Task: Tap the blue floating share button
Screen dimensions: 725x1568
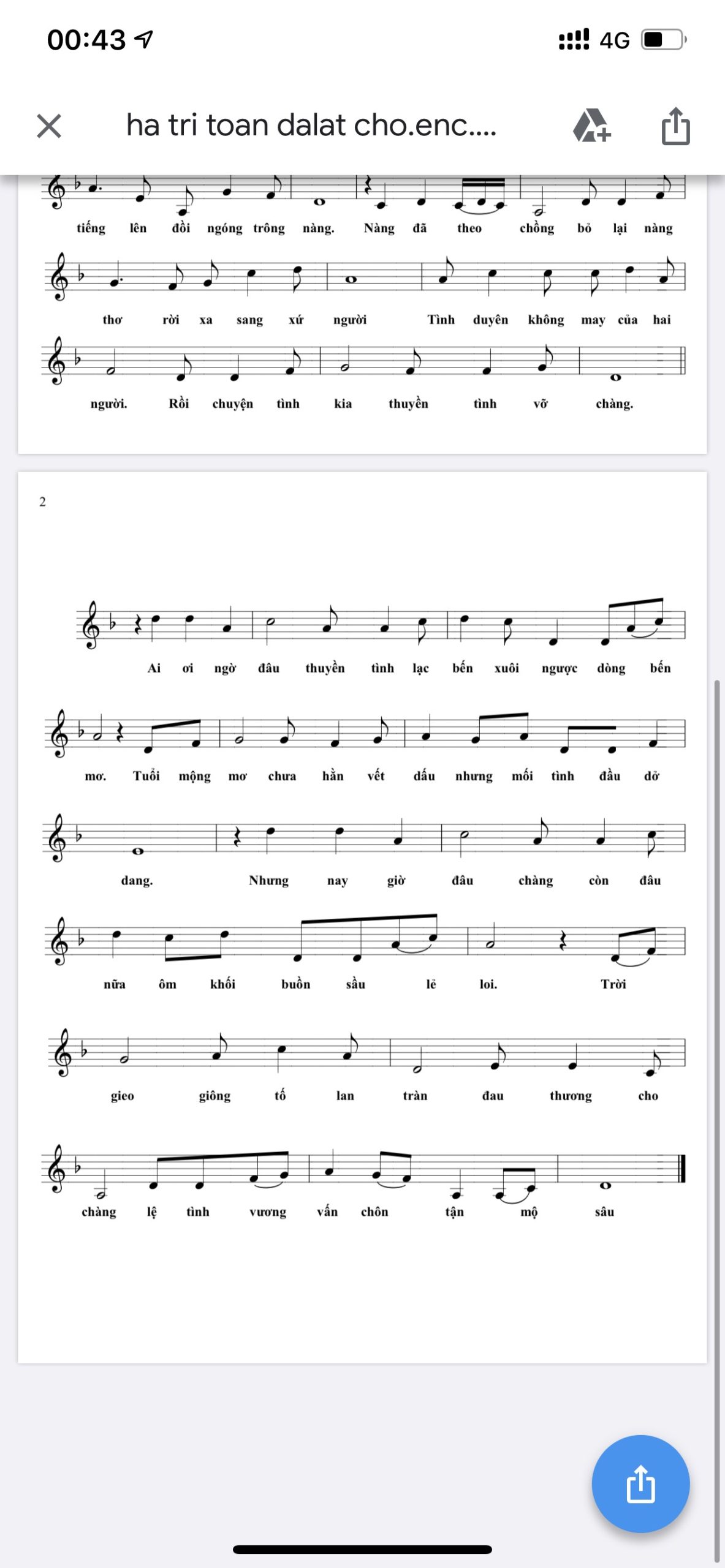Action: [640, 1483]
